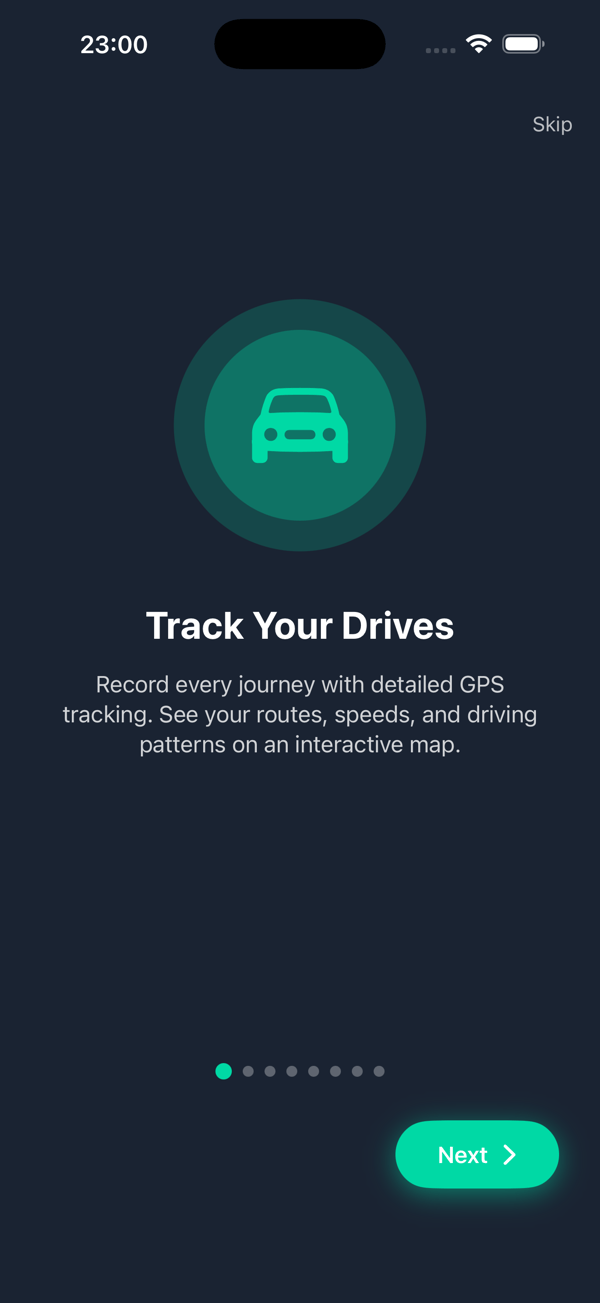Tap Next to continue onboarding
Screen dimensions: 600x1303
point(477,1154)
